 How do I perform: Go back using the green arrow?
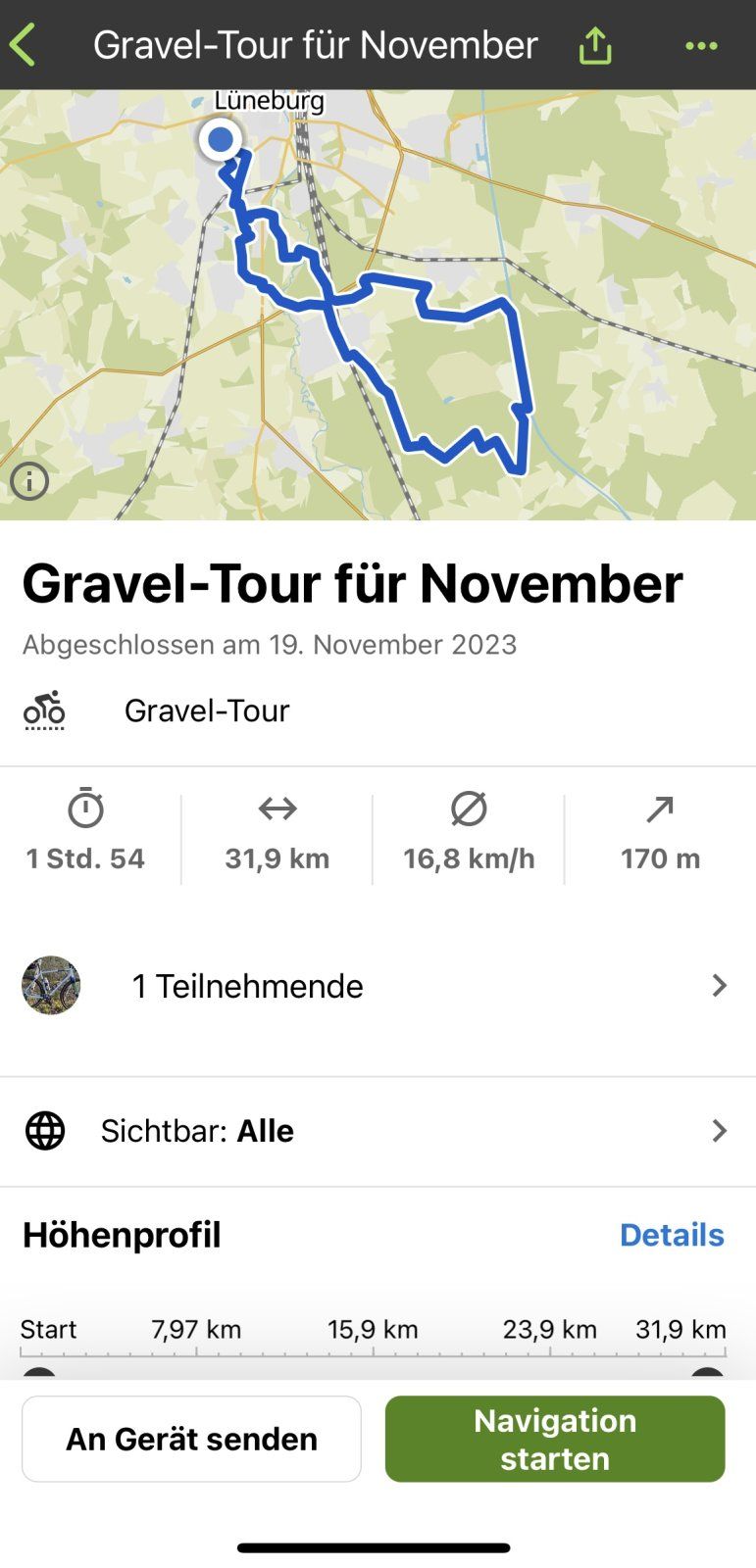pyautogui.click(x=24, y=45)
